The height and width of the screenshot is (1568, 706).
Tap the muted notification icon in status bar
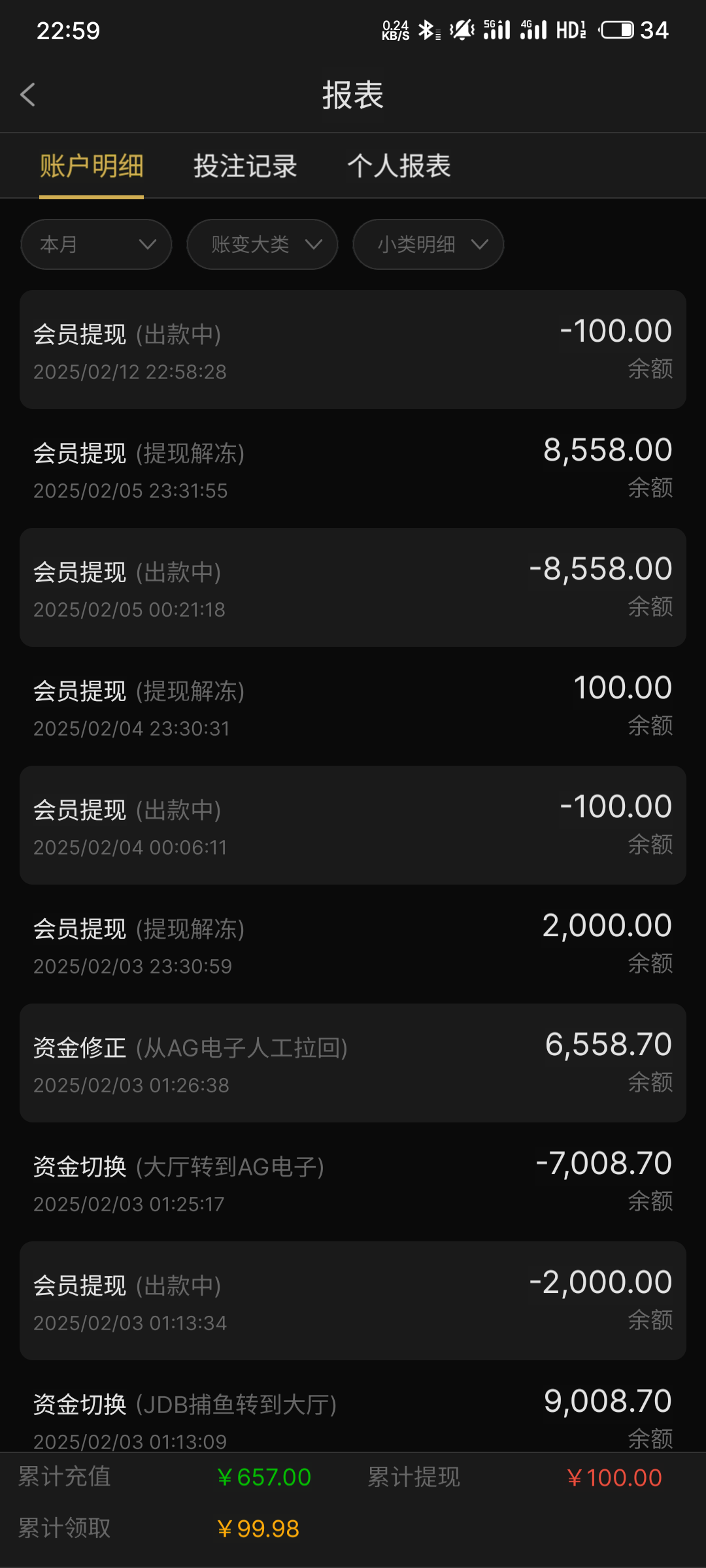[x=462, y=29]
